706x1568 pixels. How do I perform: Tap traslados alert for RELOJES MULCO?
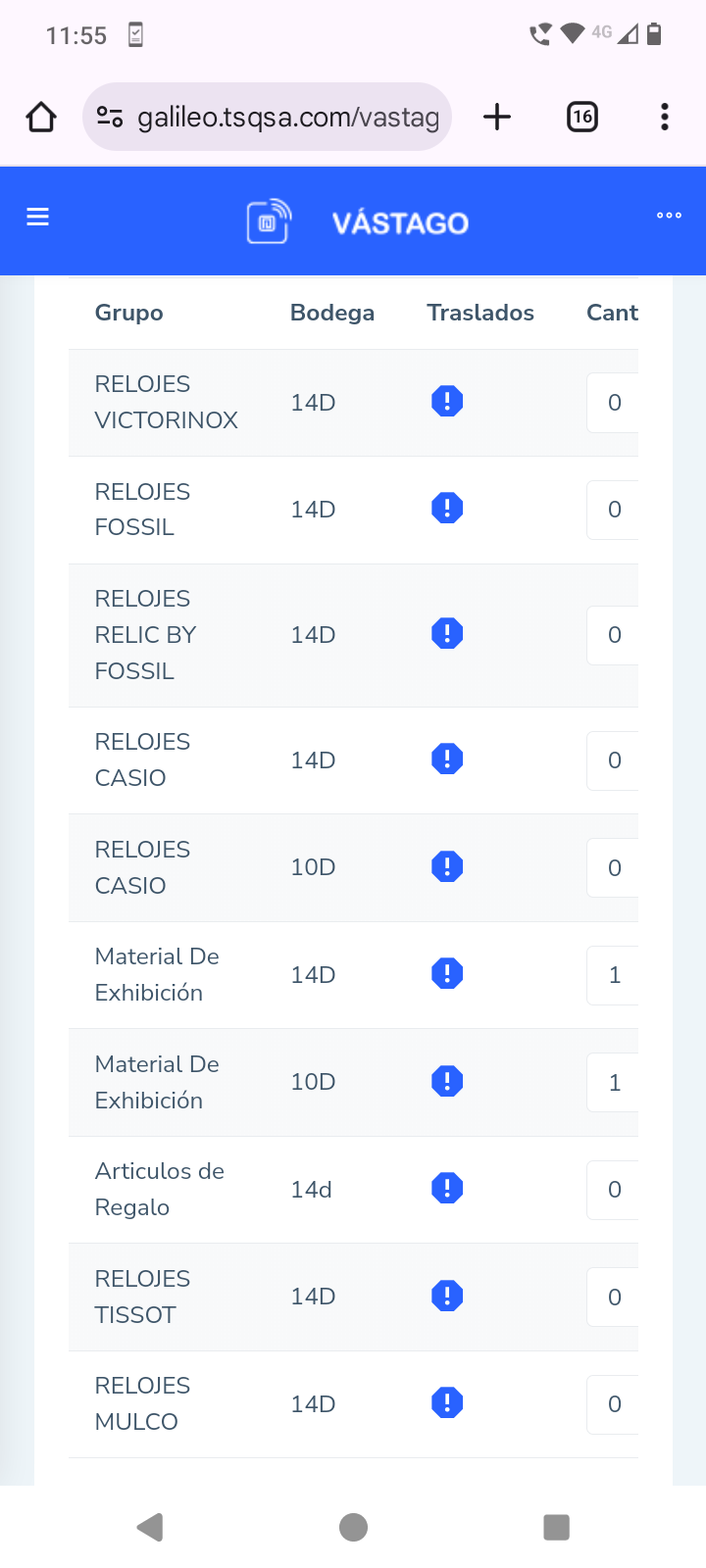[x=447, y=1402]
